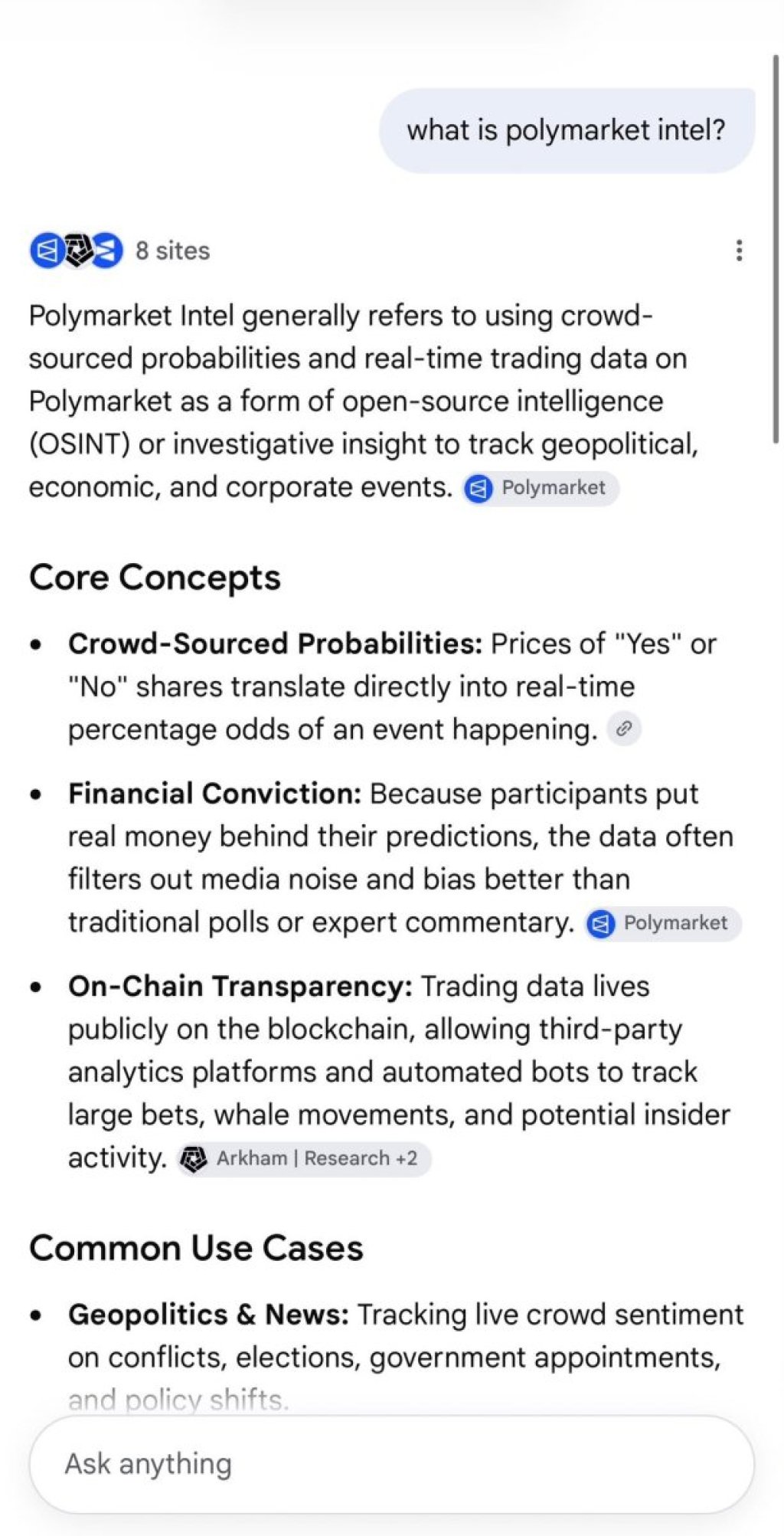Image resolution: width=784 pixels, height=1536 pixels.
Task: Open Arkham | Research +2 source chip
Action: pos(304,1158)
